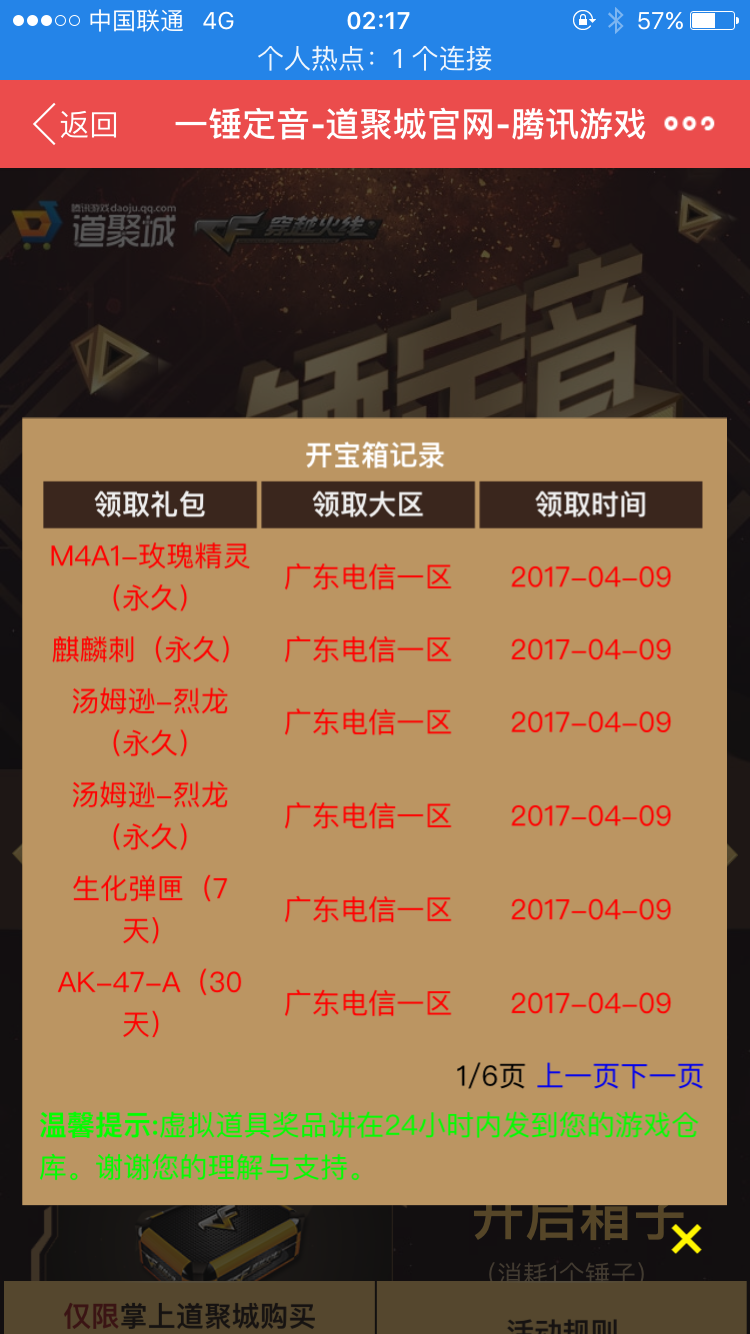This screenshot has height=1334, width=750.
Task: Open the three-dot overflow menu
Action: (x=690, y=124)
